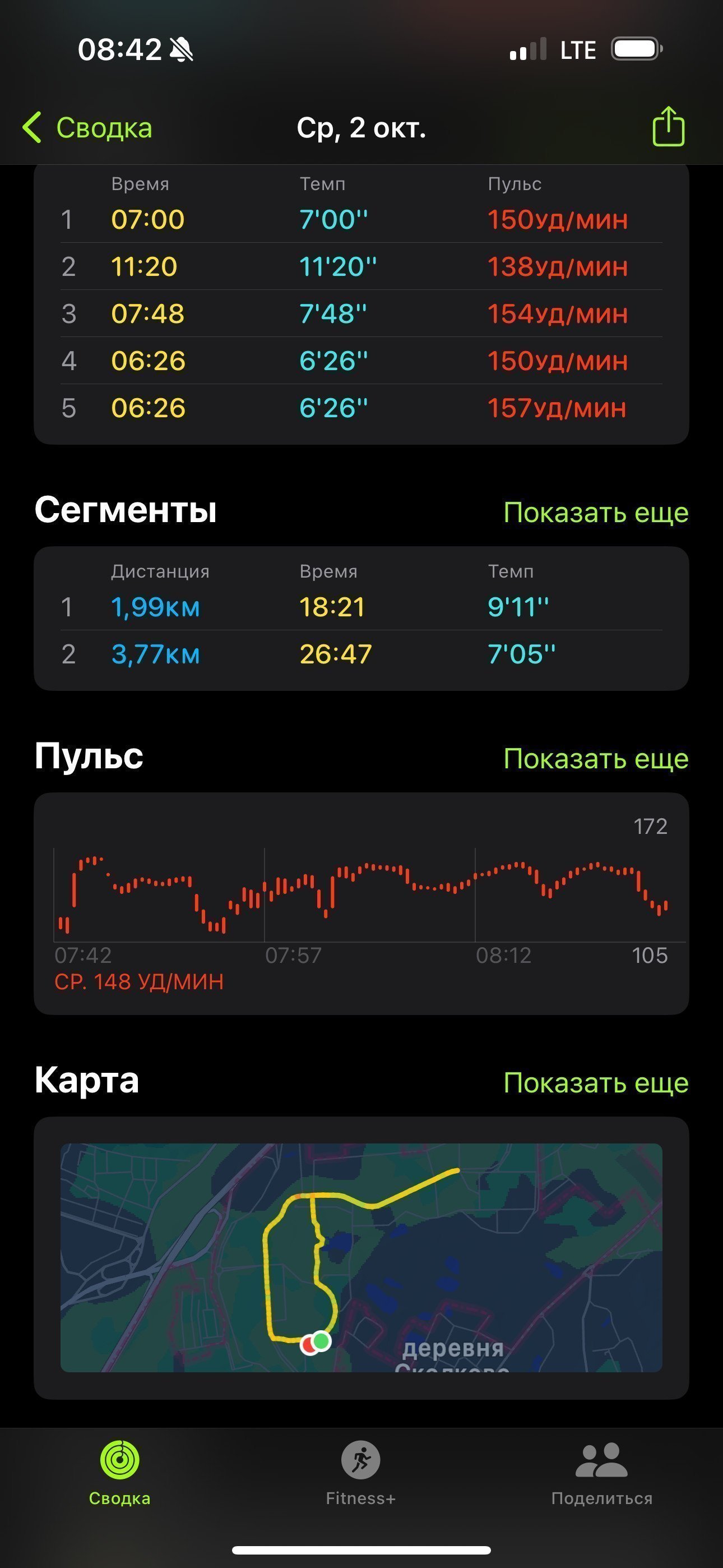Show more for Пульс
This screenshot has height=1568, width=723.
pyautogui.click(x=596, y=758)
